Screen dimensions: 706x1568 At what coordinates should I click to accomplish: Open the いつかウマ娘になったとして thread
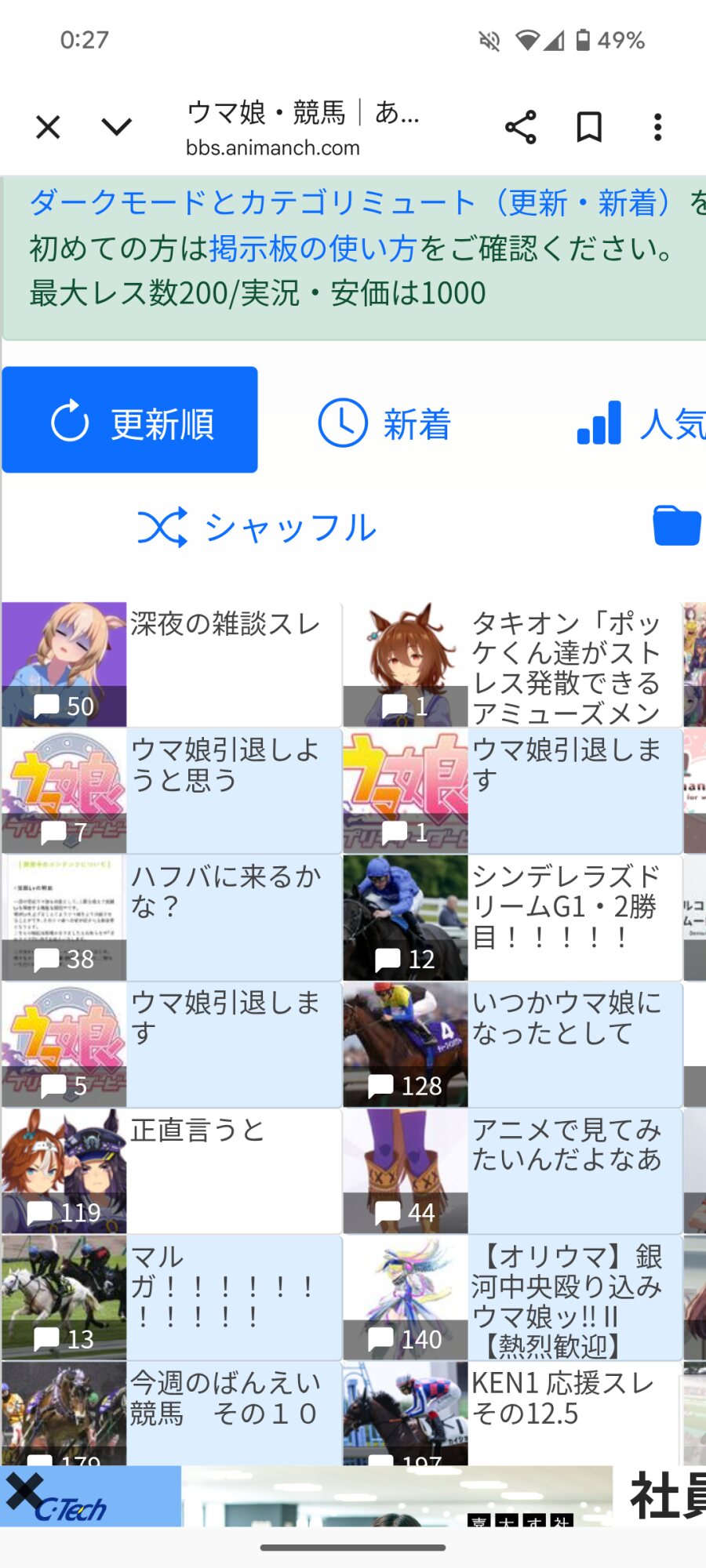coord(565,1018)
